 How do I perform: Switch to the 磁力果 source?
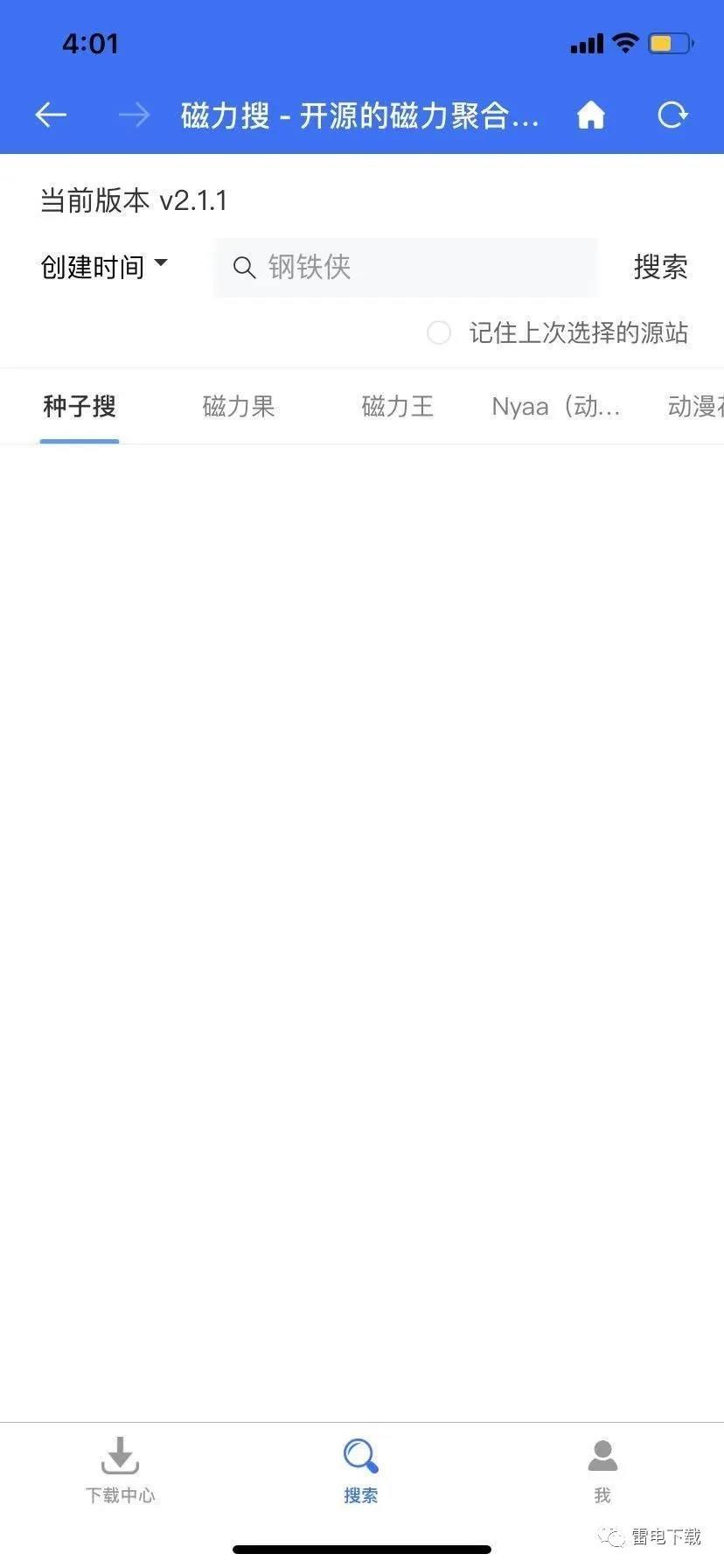click(238, 406)
